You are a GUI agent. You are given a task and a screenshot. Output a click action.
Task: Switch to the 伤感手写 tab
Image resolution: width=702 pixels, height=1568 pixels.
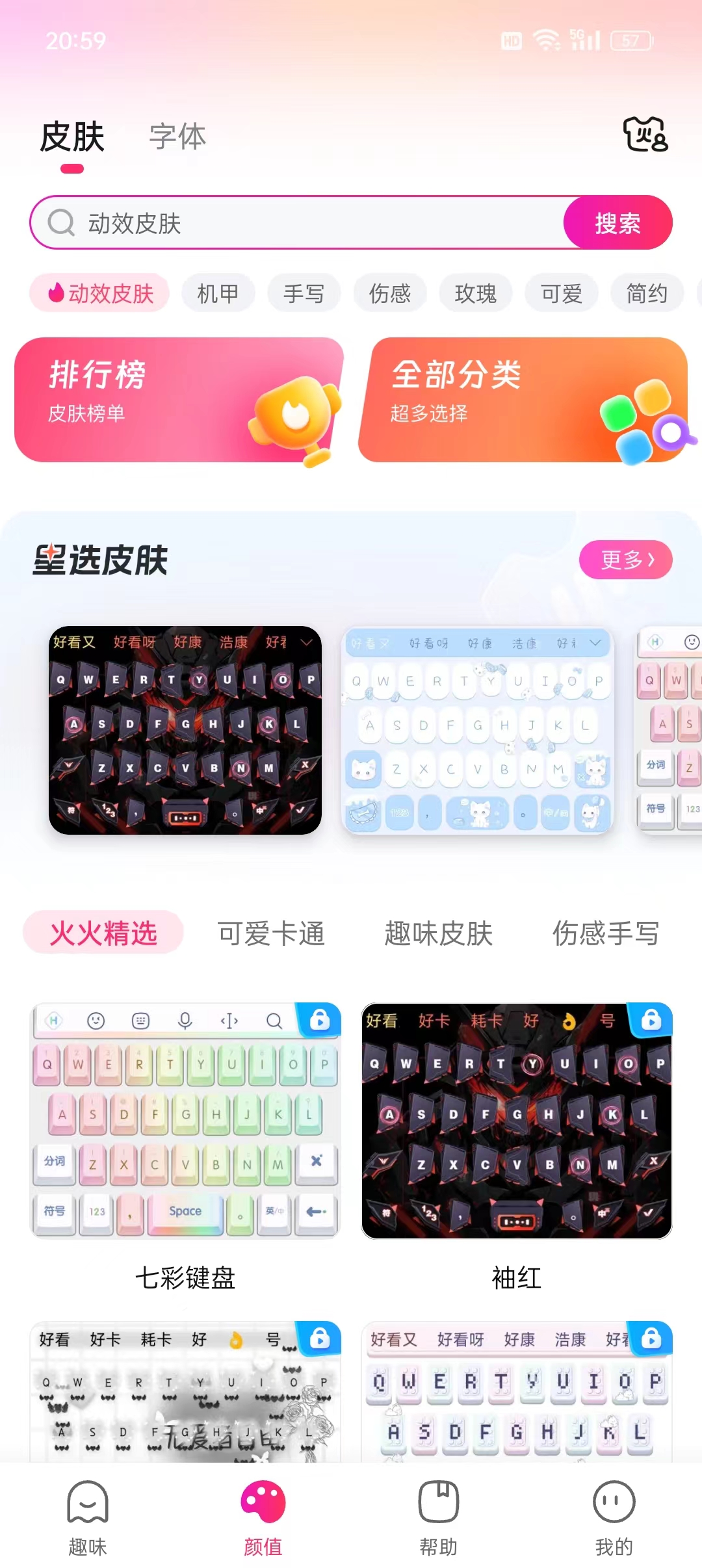(605, 933)
